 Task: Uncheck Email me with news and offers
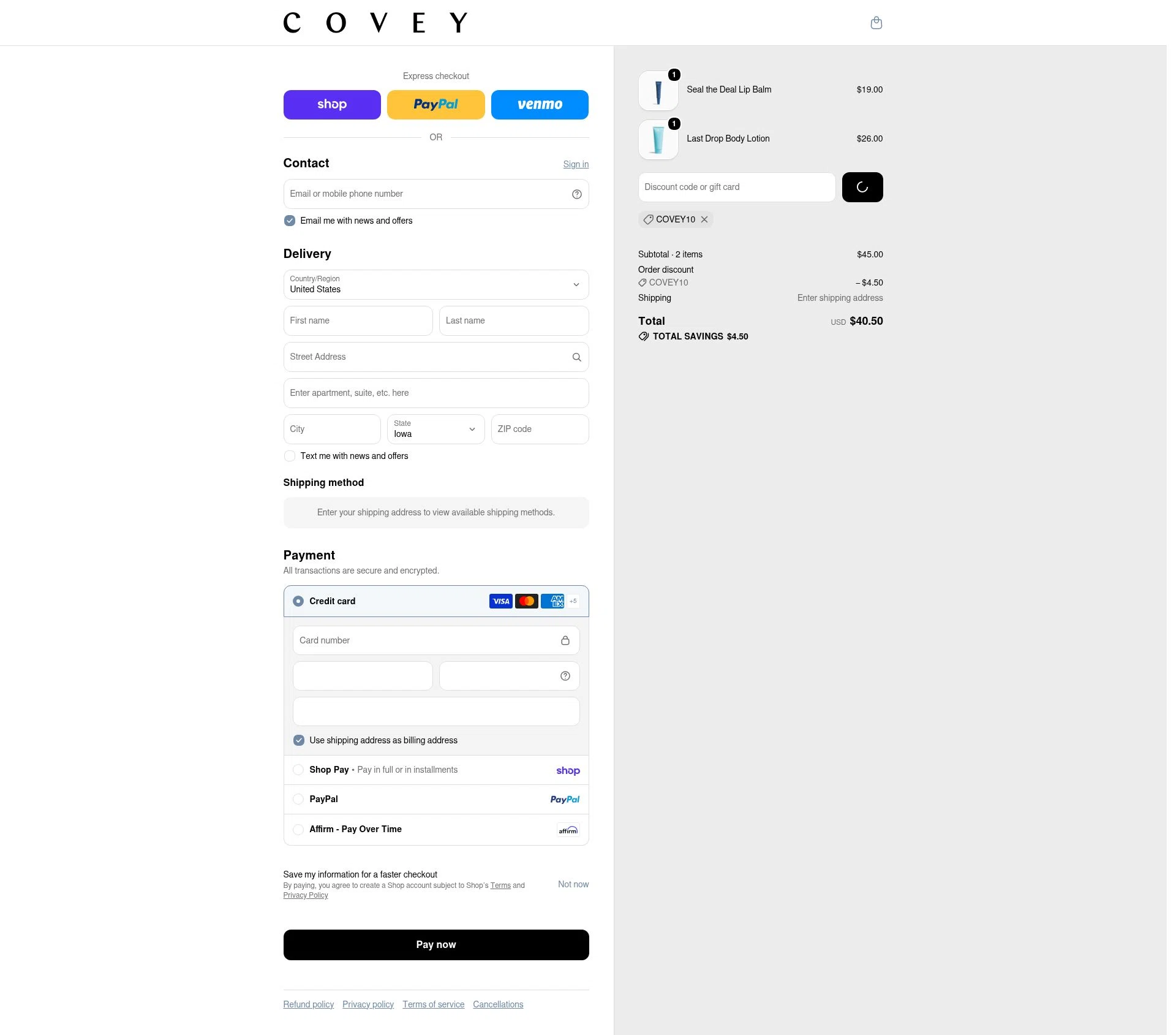click(x=290, y=221)
